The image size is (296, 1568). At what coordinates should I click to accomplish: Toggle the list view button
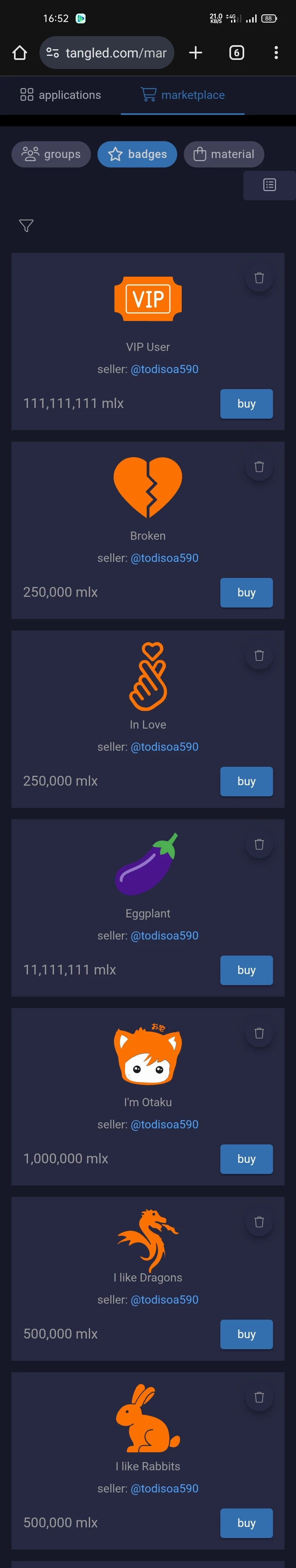coord(269,185)
